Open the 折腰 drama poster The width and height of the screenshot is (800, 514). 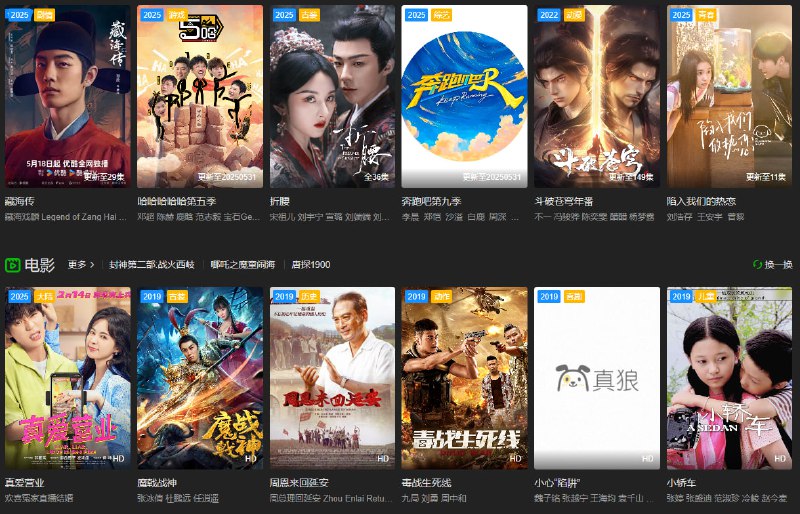332,95
